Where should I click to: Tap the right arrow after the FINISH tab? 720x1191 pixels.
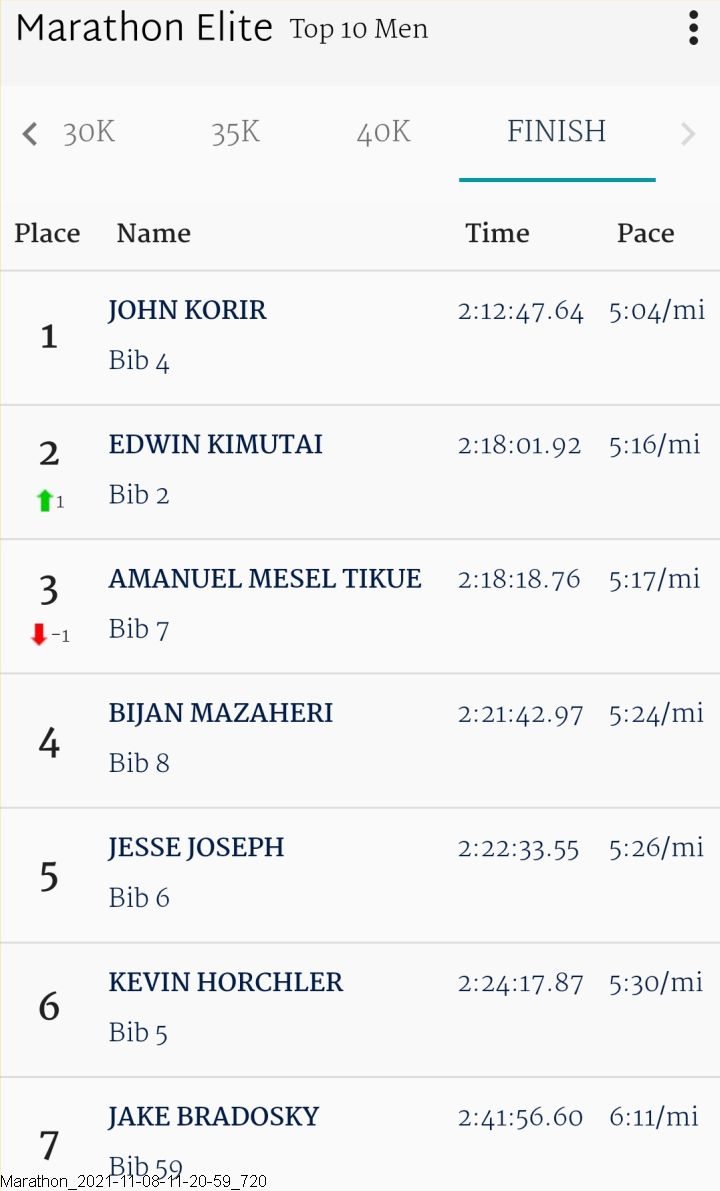coord(687,134)
